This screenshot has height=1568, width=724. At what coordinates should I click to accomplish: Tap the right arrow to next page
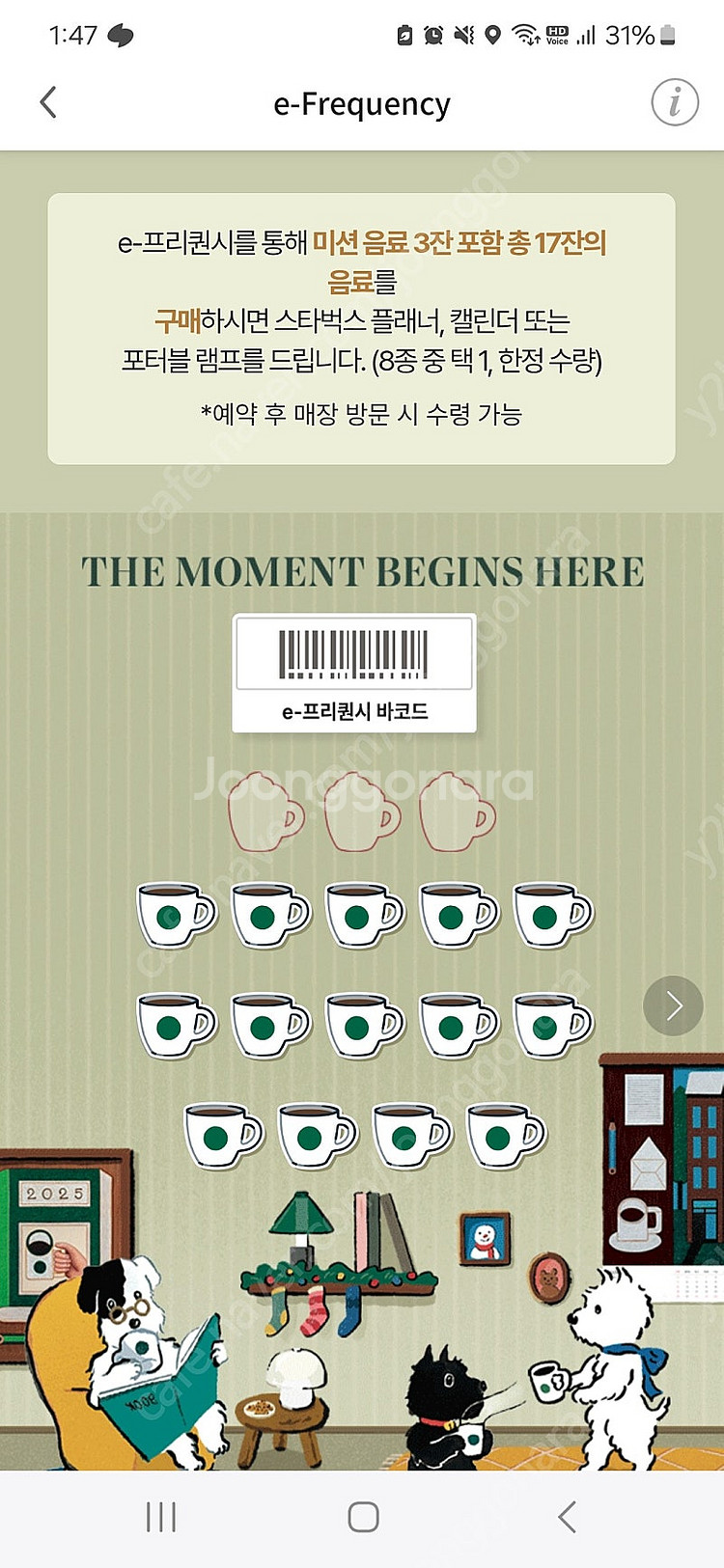click(673, 1005)
